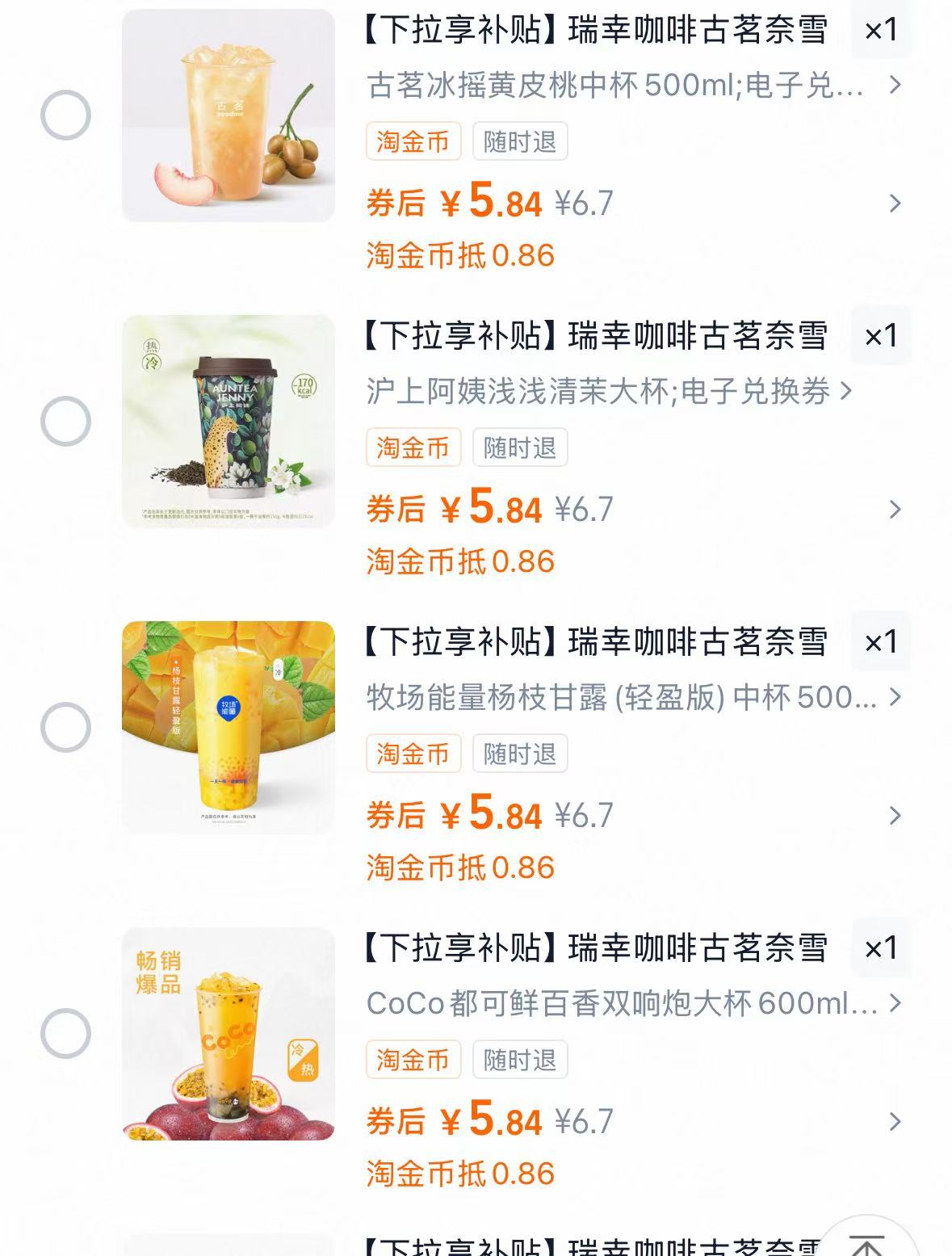
Task: Open the 牧场能量杨枝甘露 product image
Action: click(x=229, y=727)
